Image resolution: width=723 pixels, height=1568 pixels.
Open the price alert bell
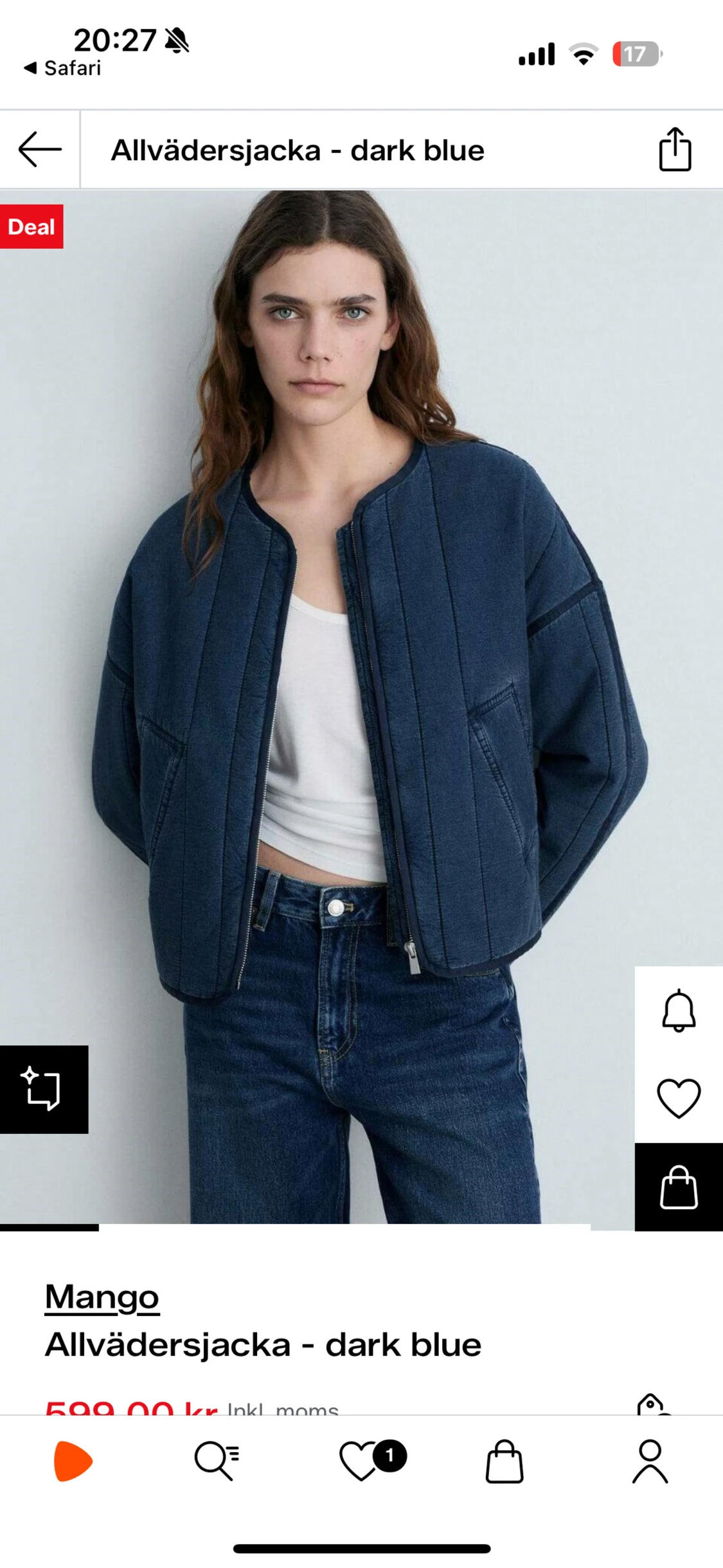tap(679, 1011)
